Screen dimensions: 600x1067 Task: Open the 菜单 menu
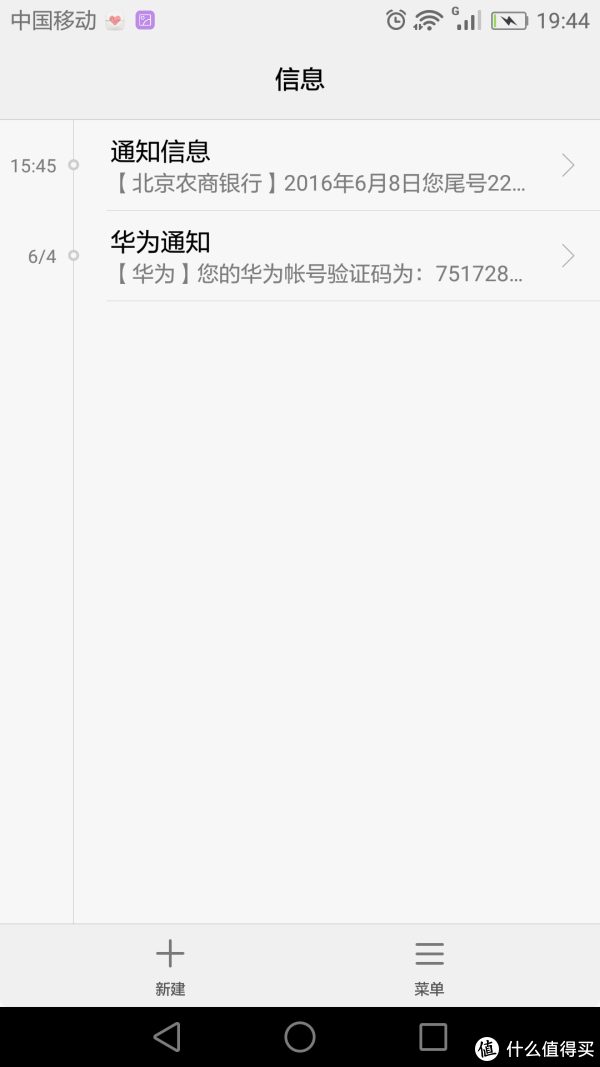[x=429, y=966]
